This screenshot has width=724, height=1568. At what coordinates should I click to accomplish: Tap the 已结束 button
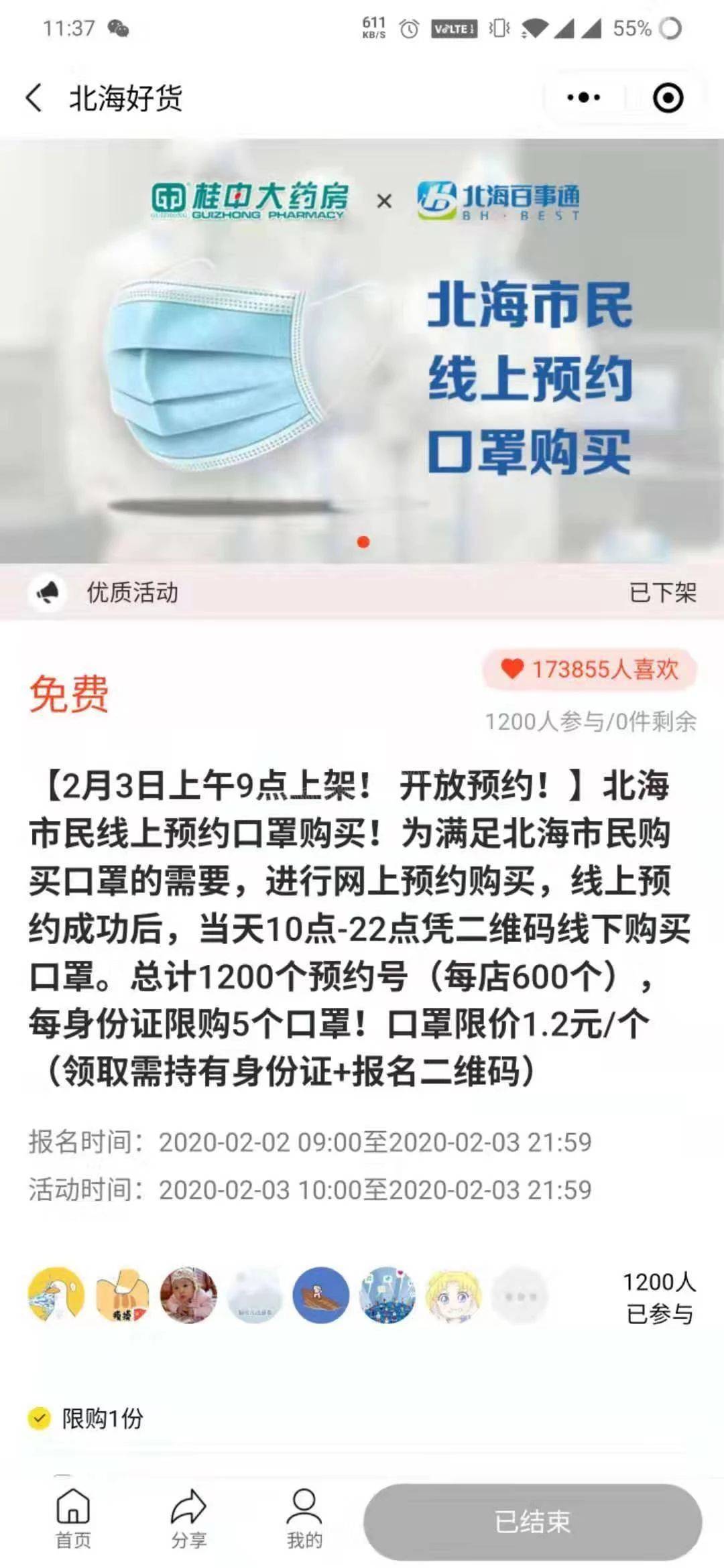(x=532, y=1522)
